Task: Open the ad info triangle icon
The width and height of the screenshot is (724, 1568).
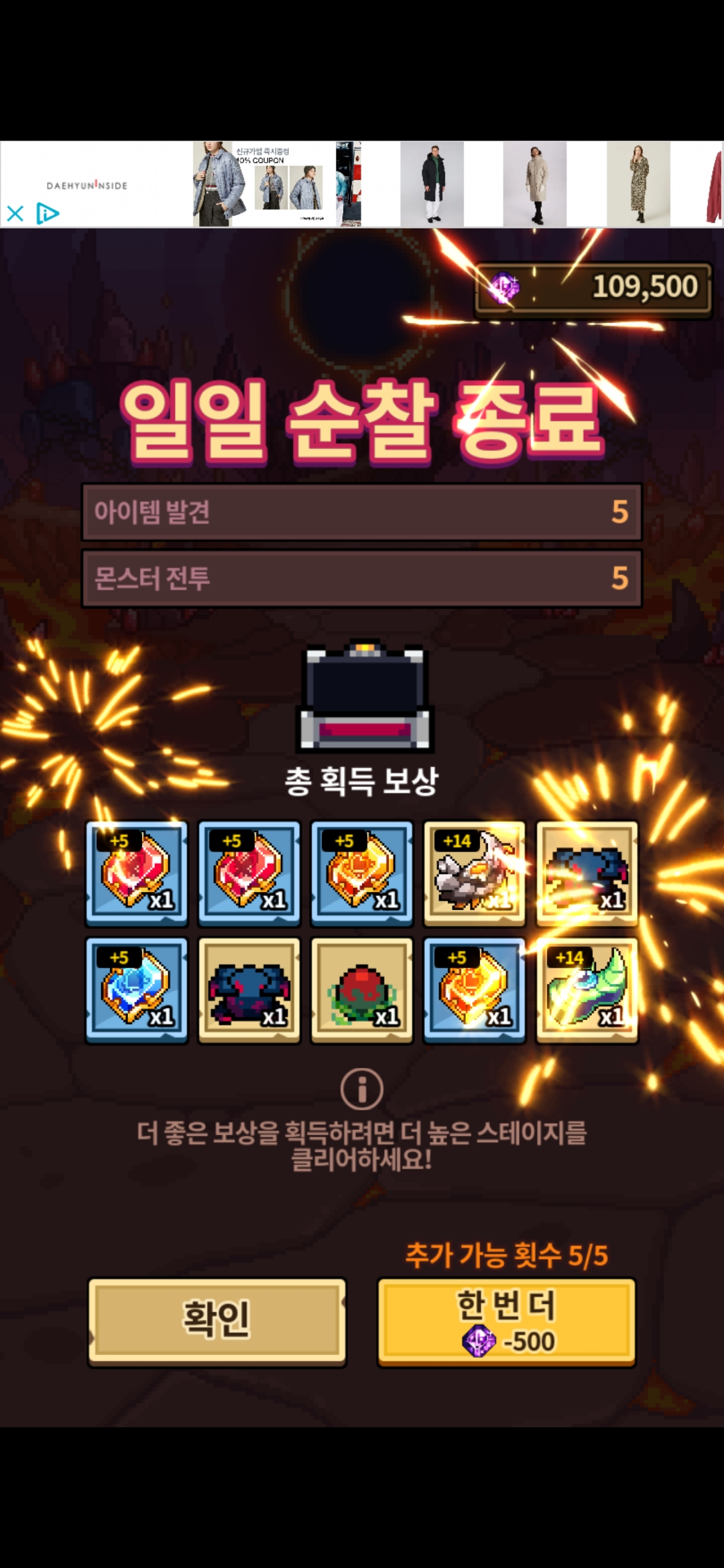Action: tap(47, 214)
